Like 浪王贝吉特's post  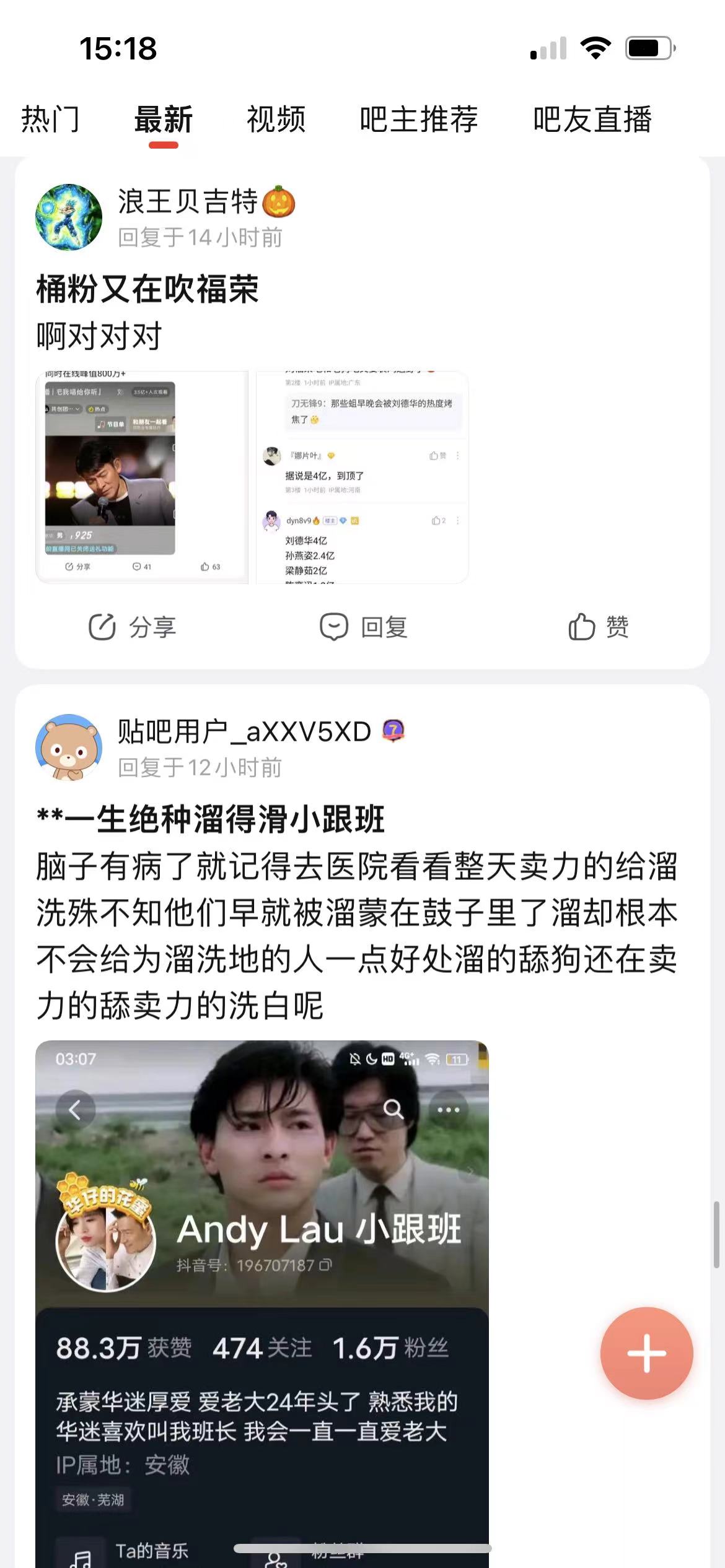(599, 627)
